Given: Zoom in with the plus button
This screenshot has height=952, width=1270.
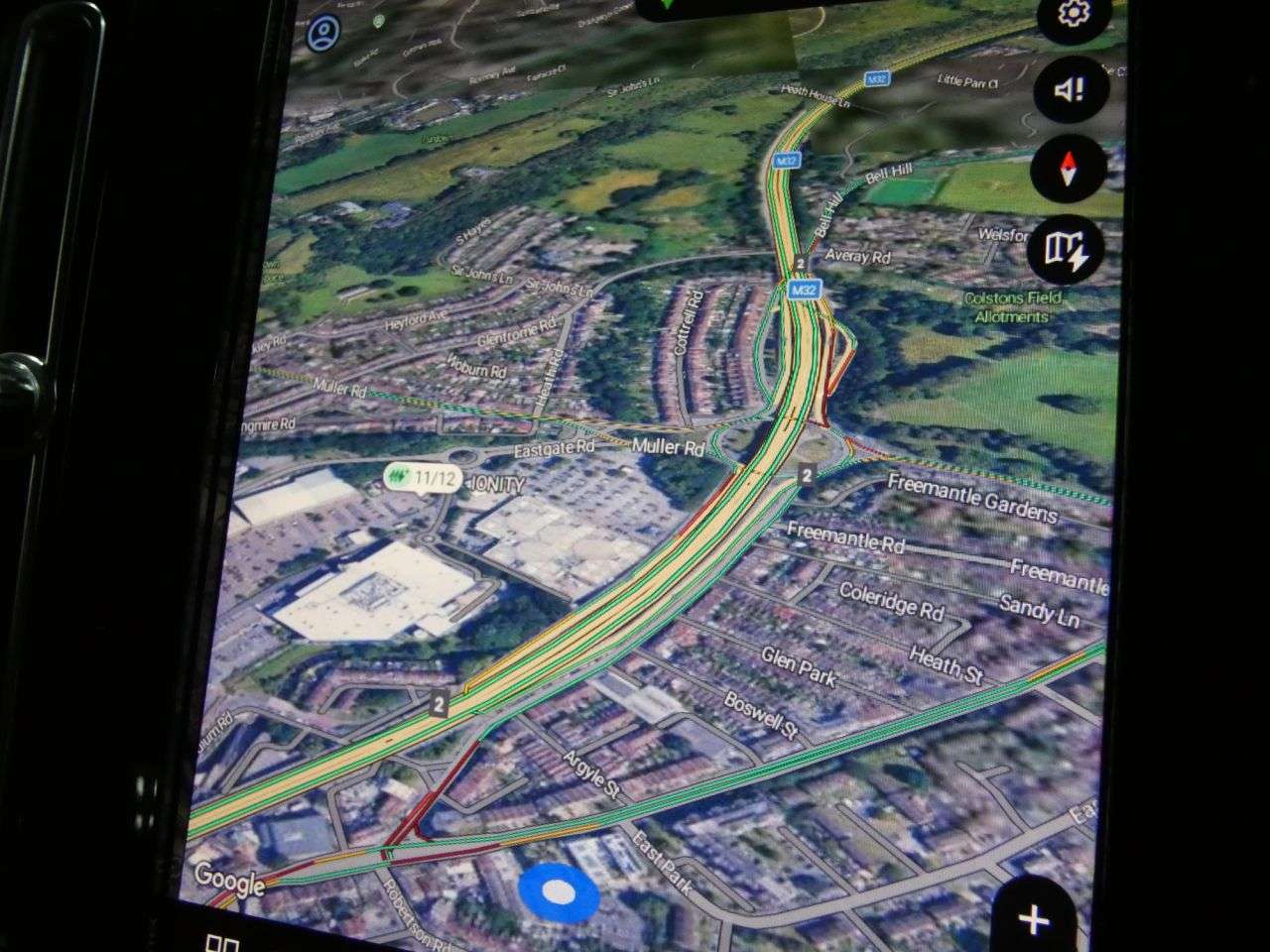Looking at the screenshot, I should pos(1034,918).
